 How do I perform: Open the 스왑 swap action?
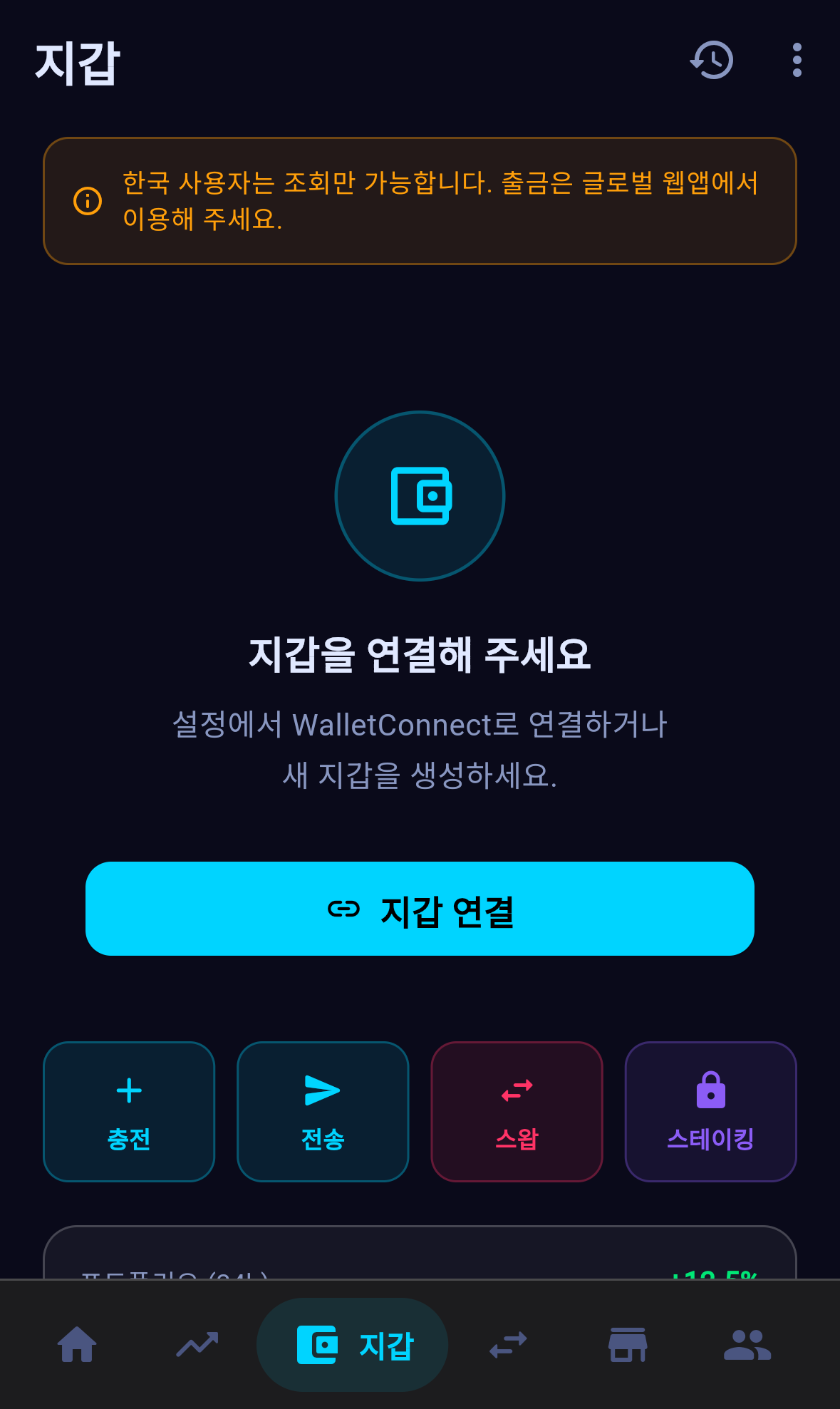click(517, 1110)
